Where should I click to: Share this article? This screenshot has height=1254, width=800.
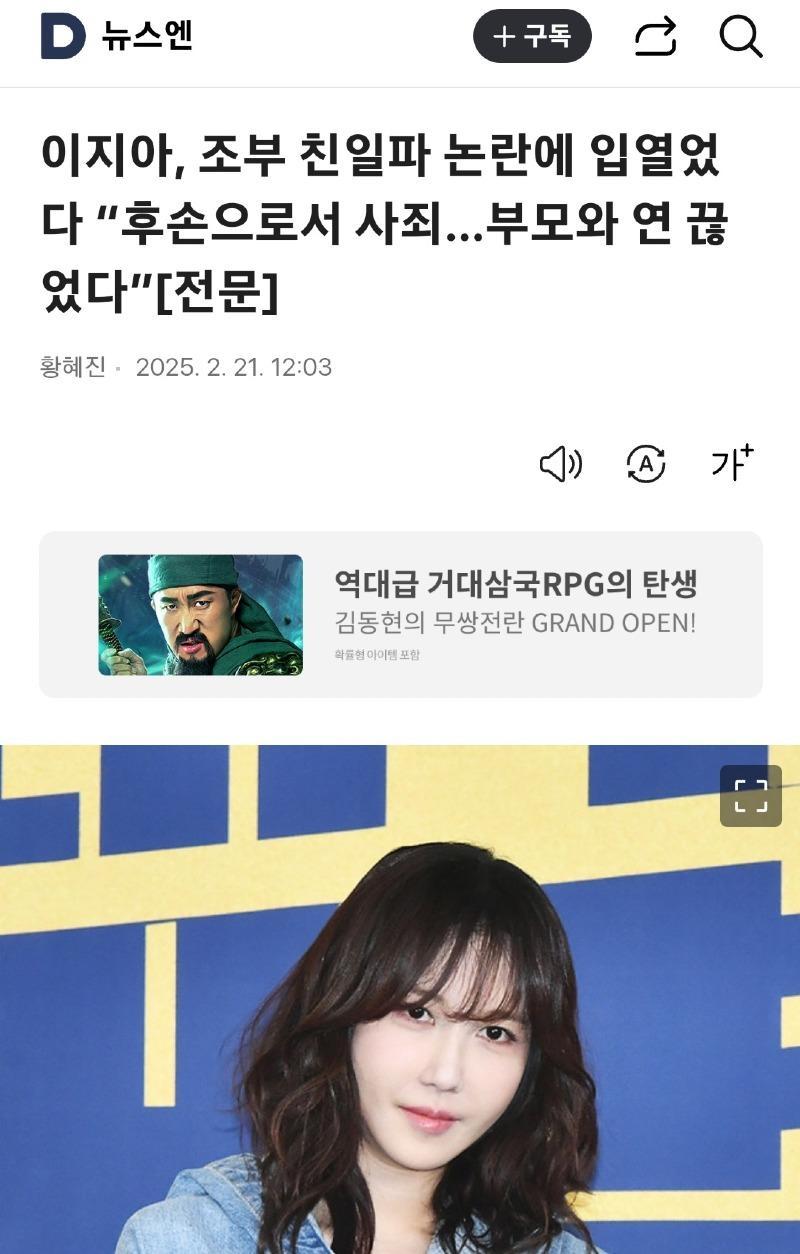click(x=656, y=37)
